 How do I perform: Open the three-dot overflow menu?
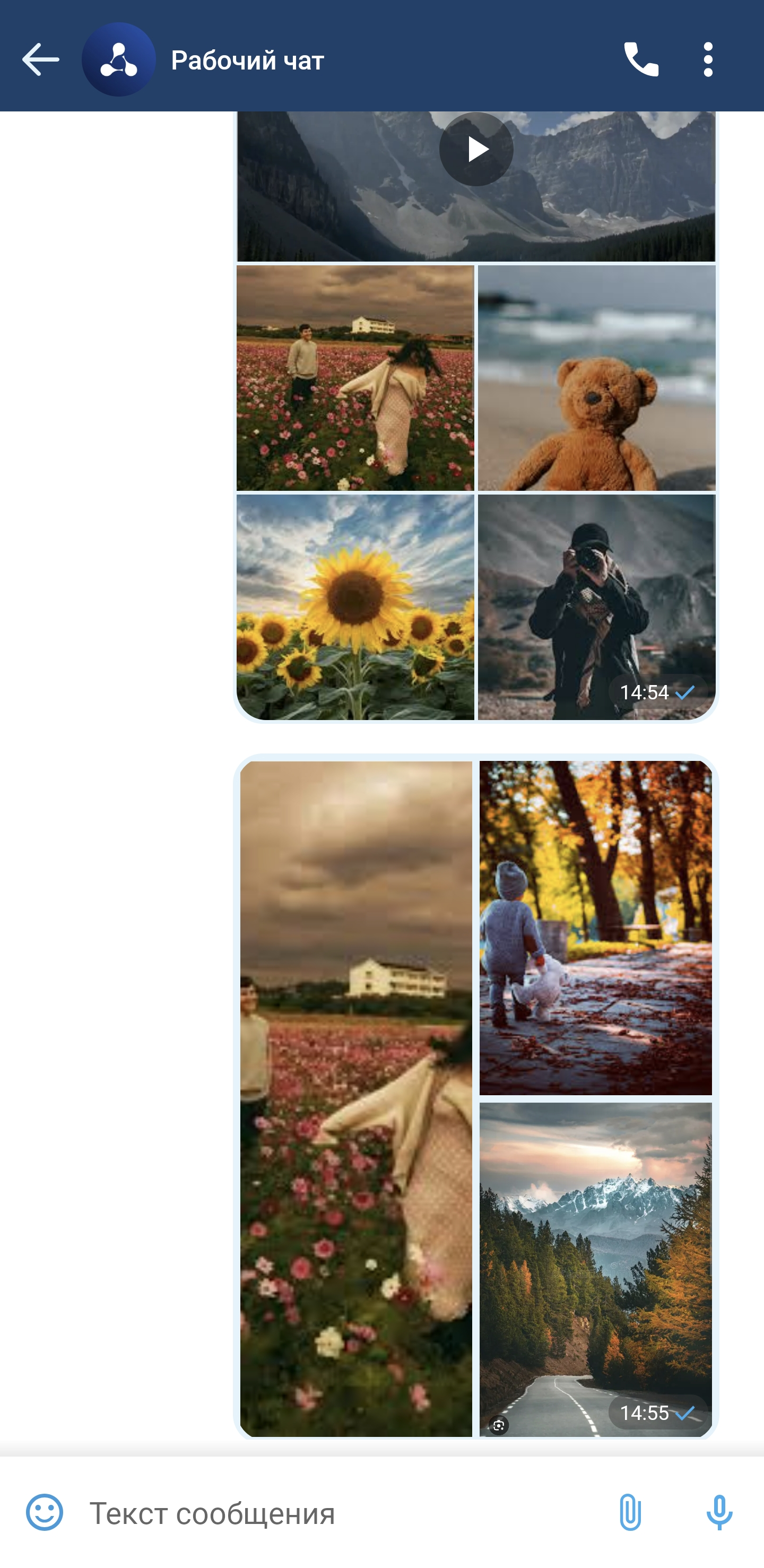707,59
